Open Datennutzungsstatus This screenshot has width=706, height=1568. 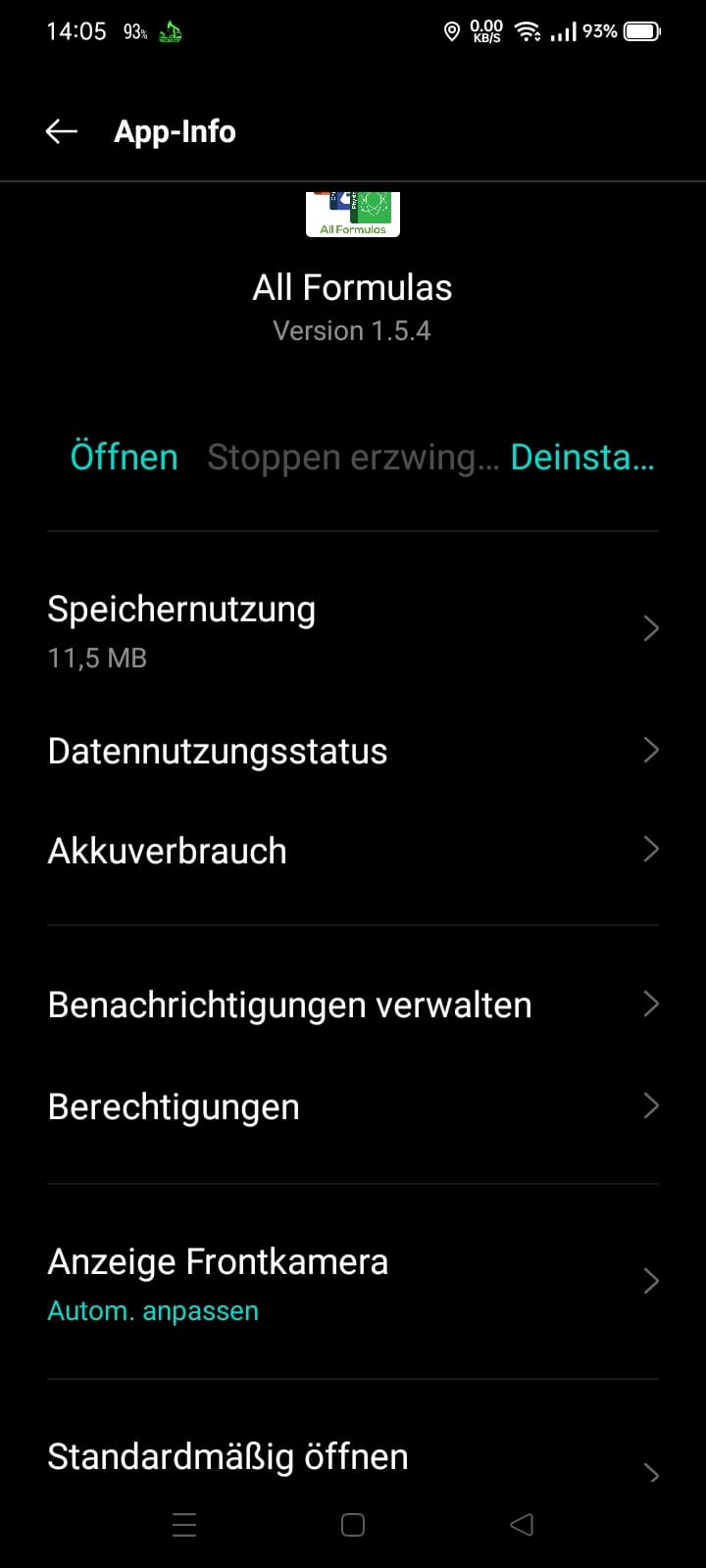[x=353, y=751]
